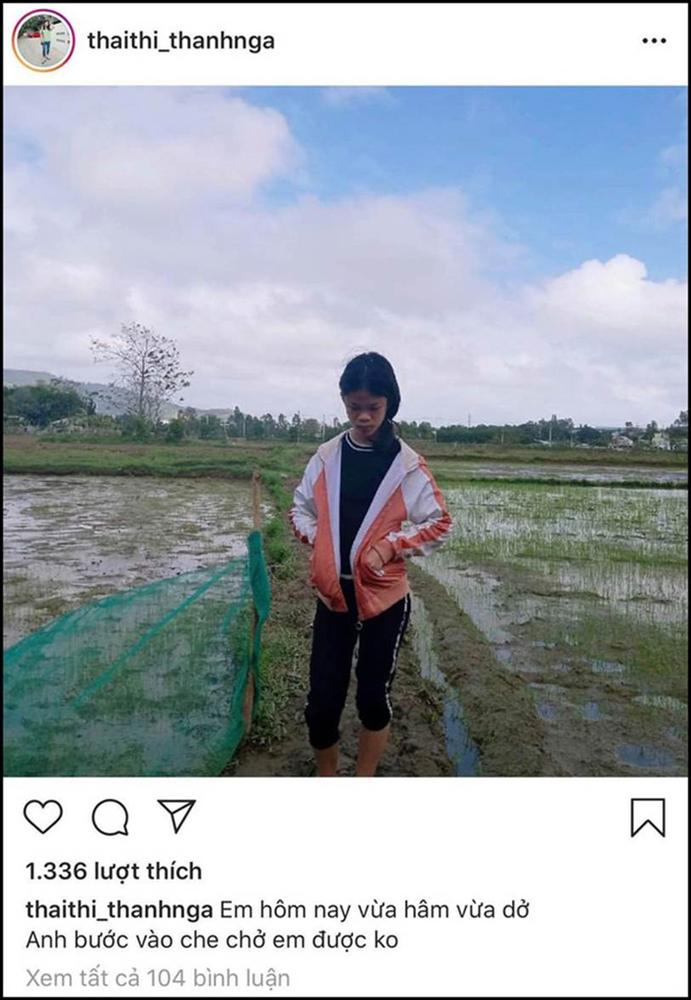The width and height of the screenshot is (691, 1000).
Task: Open username thaithi_thanhnga in post header
Action: click(x=181, y=41)
